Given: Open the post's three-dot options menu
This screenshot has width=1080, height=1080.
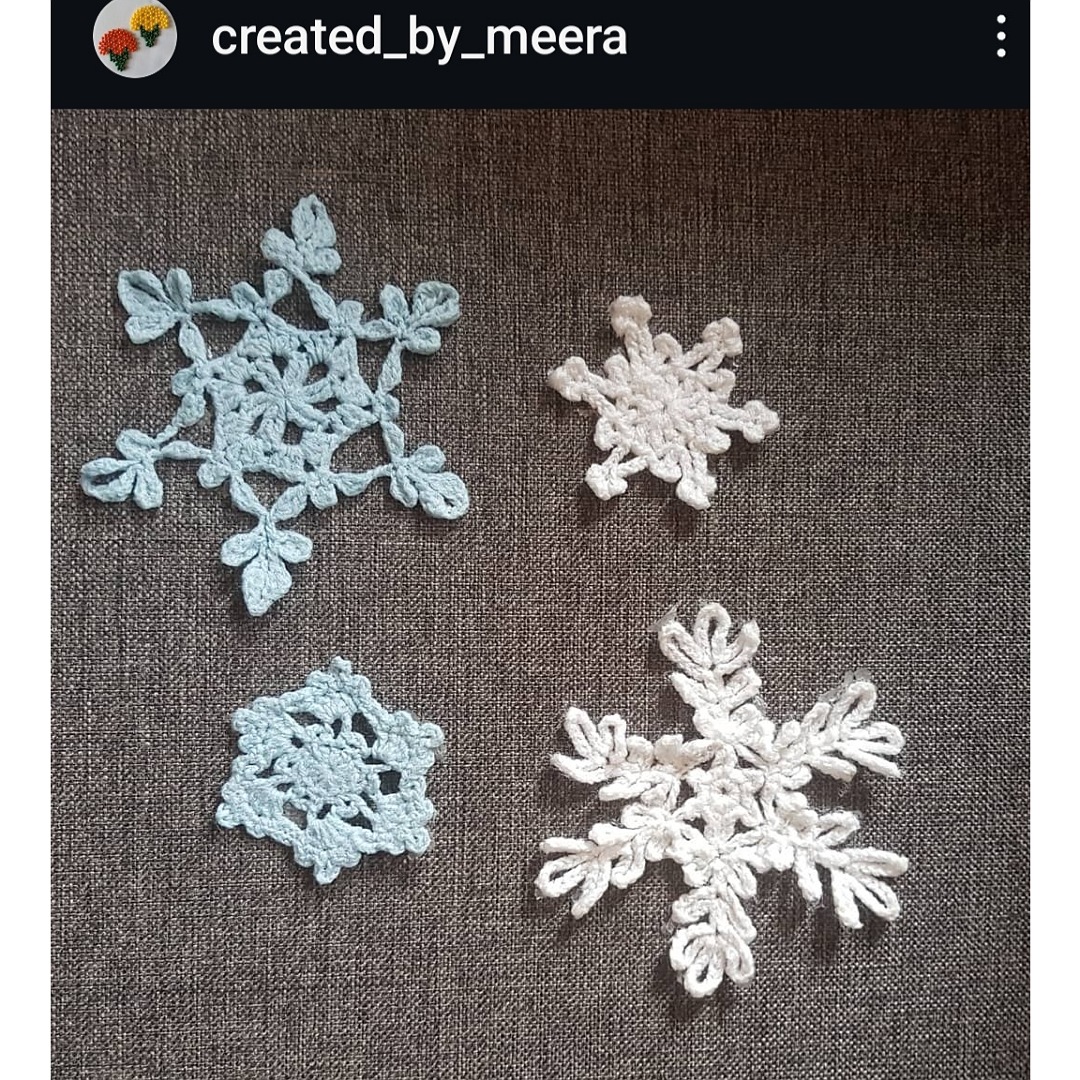Looking at the screenshot, I should pos(1000,37).
